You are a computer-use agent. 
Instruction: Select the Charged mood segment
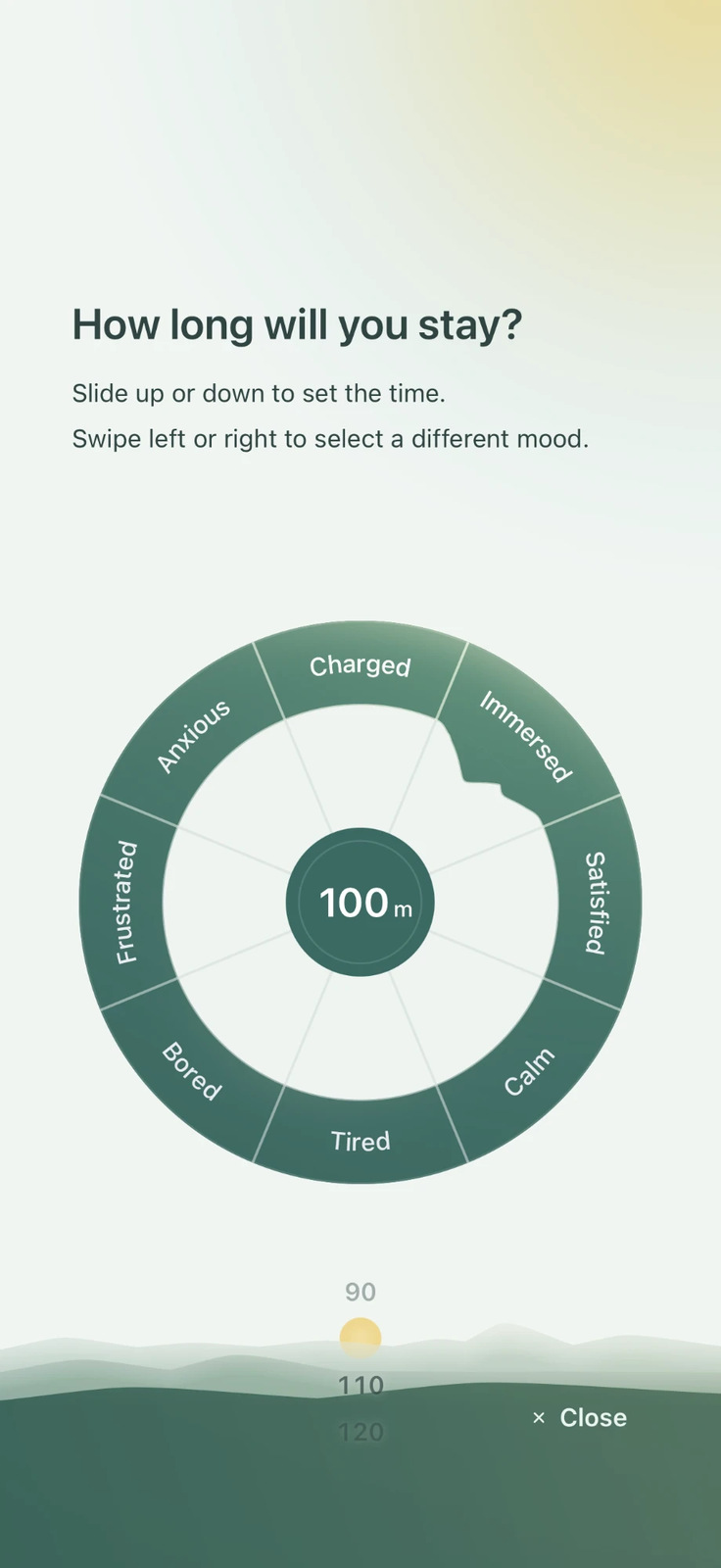[x=360, y=667]
